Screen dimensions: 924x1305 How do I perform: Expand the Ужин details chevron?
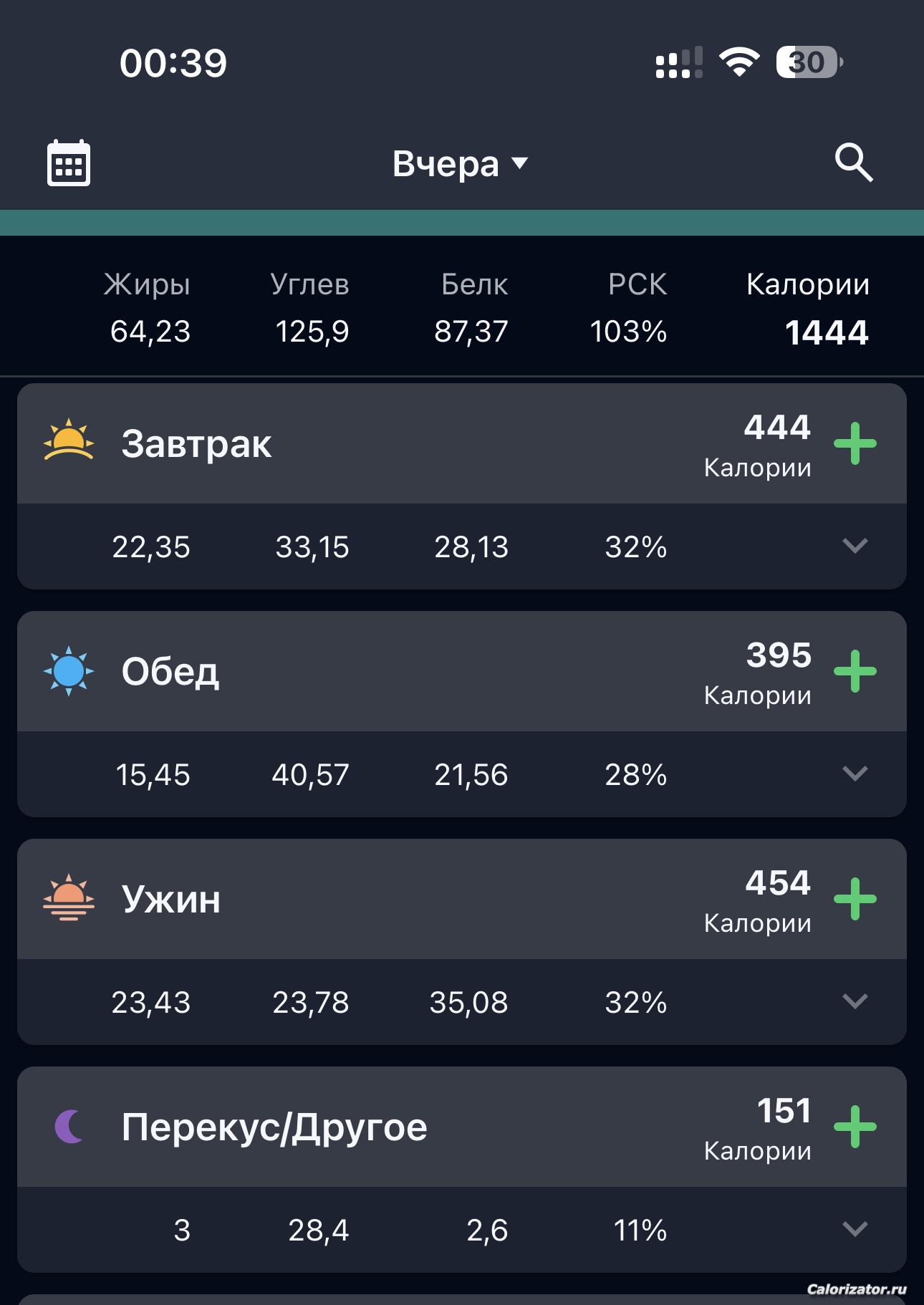(x=855, y=1001)
